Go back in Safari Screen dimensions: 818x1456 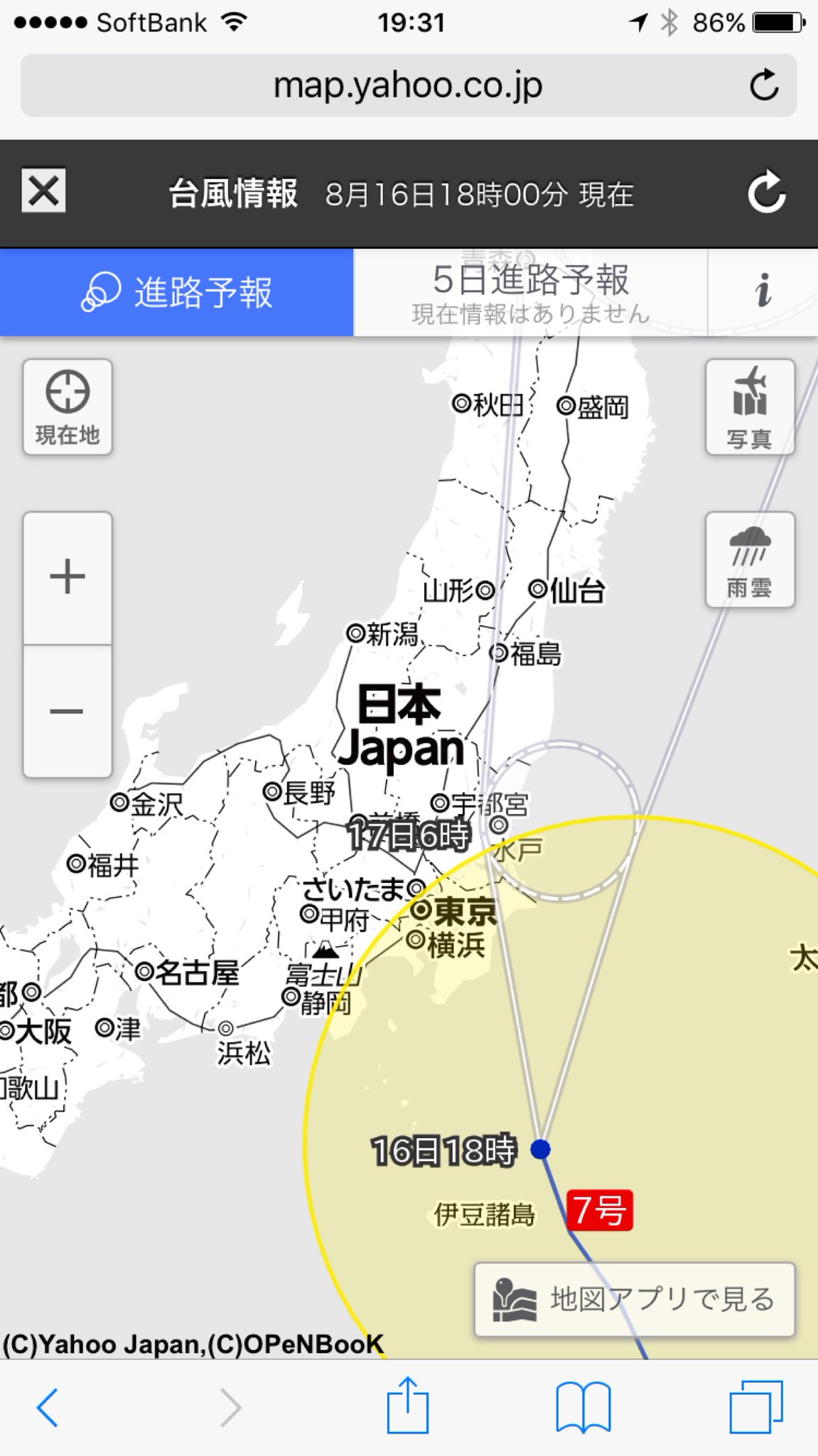pos(47,1407)
